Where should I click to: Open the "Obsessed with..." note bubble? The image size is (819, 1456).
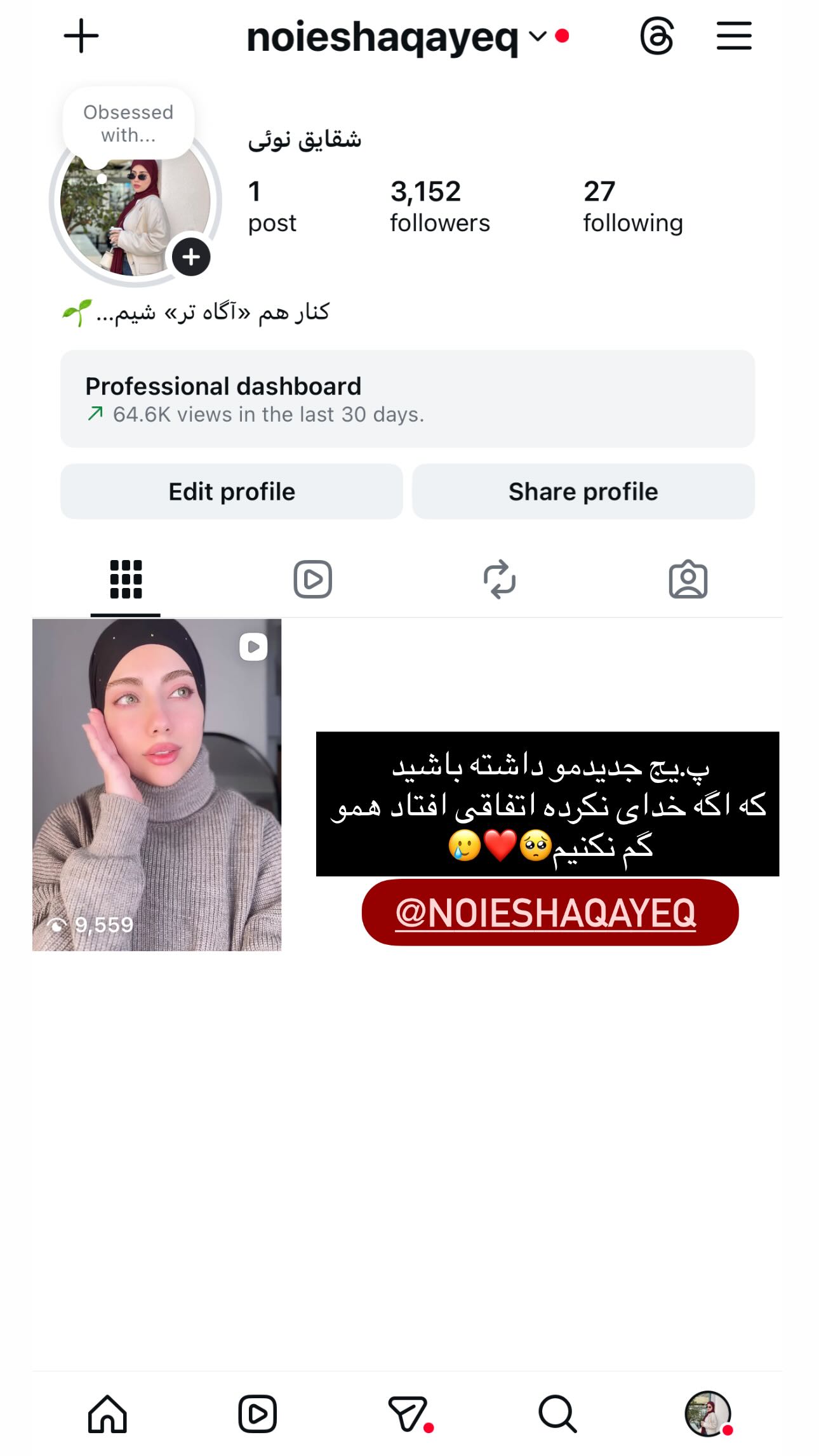coord(128,123)
